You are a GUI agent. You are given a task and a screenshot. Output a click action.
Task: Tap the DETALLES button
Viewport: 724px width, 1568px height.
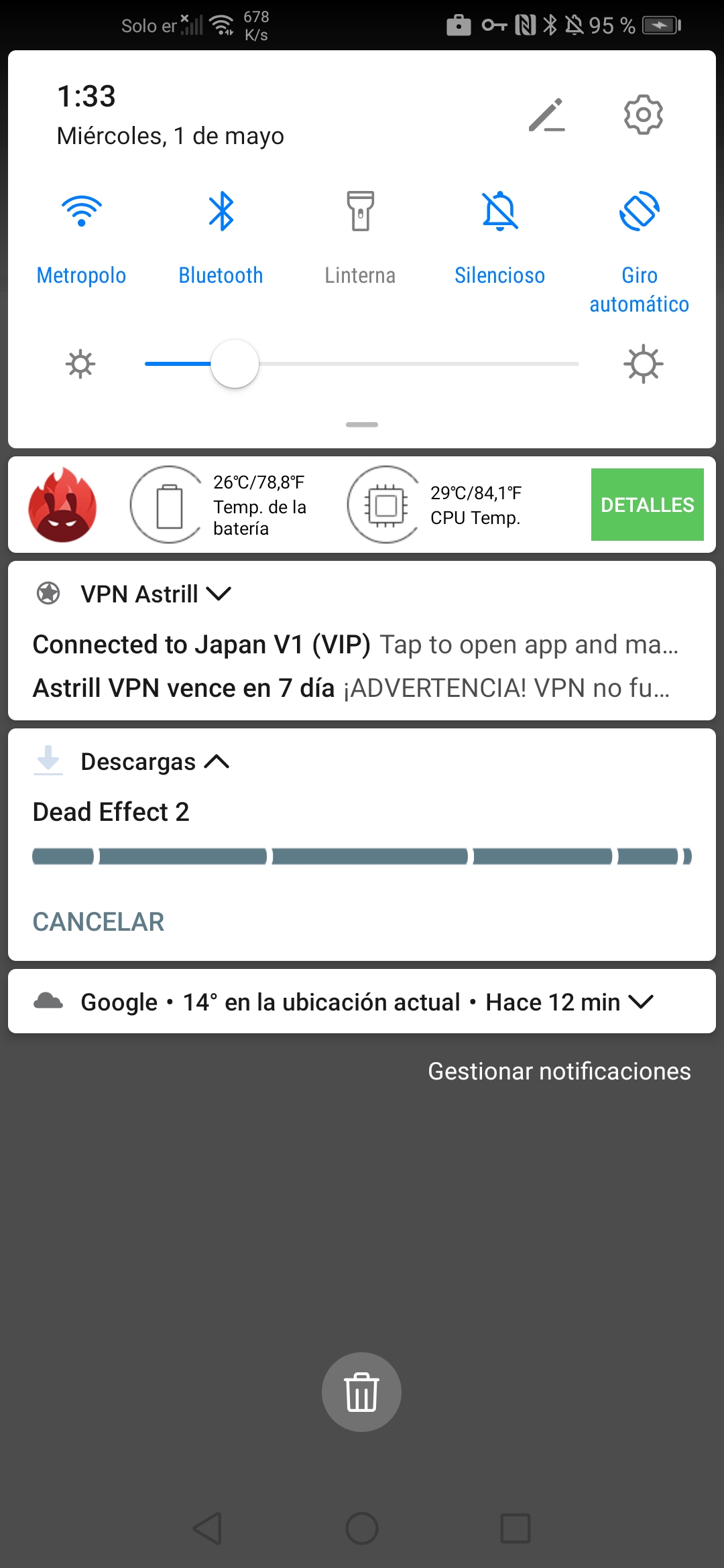coord(648,505)
